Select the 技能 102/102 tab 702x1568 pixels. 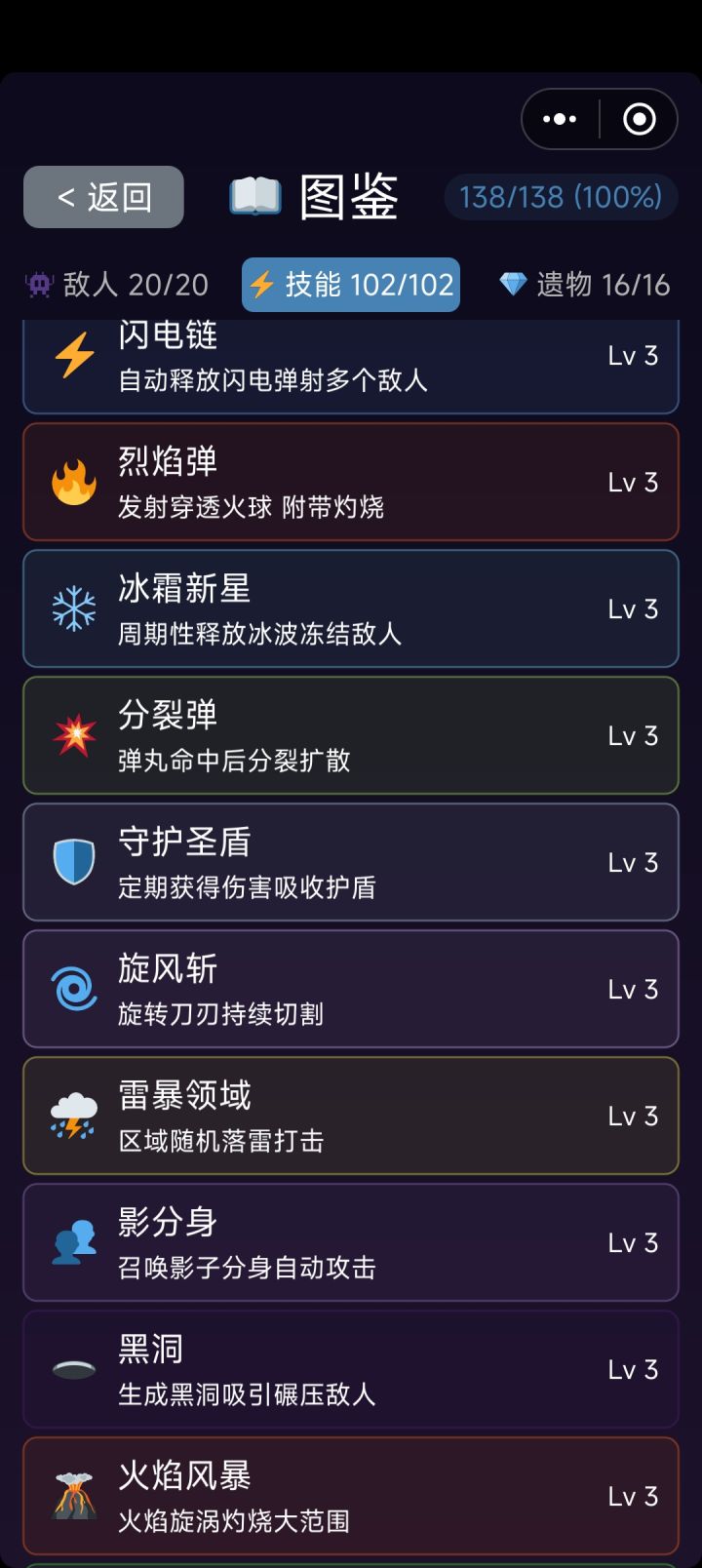click(x=351, y=285)
